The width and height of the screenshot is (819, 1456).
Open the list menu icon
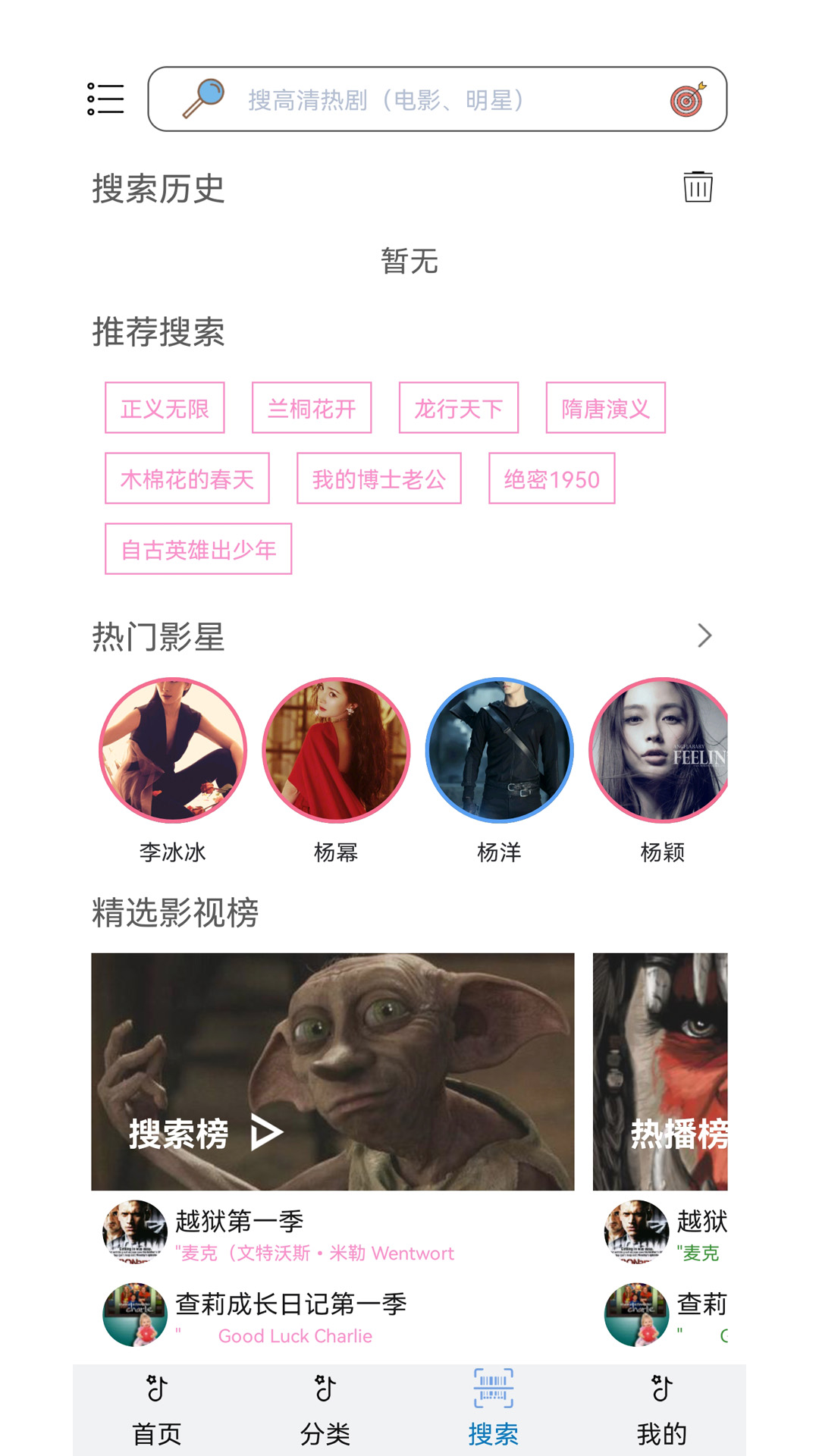coord(105,99)
